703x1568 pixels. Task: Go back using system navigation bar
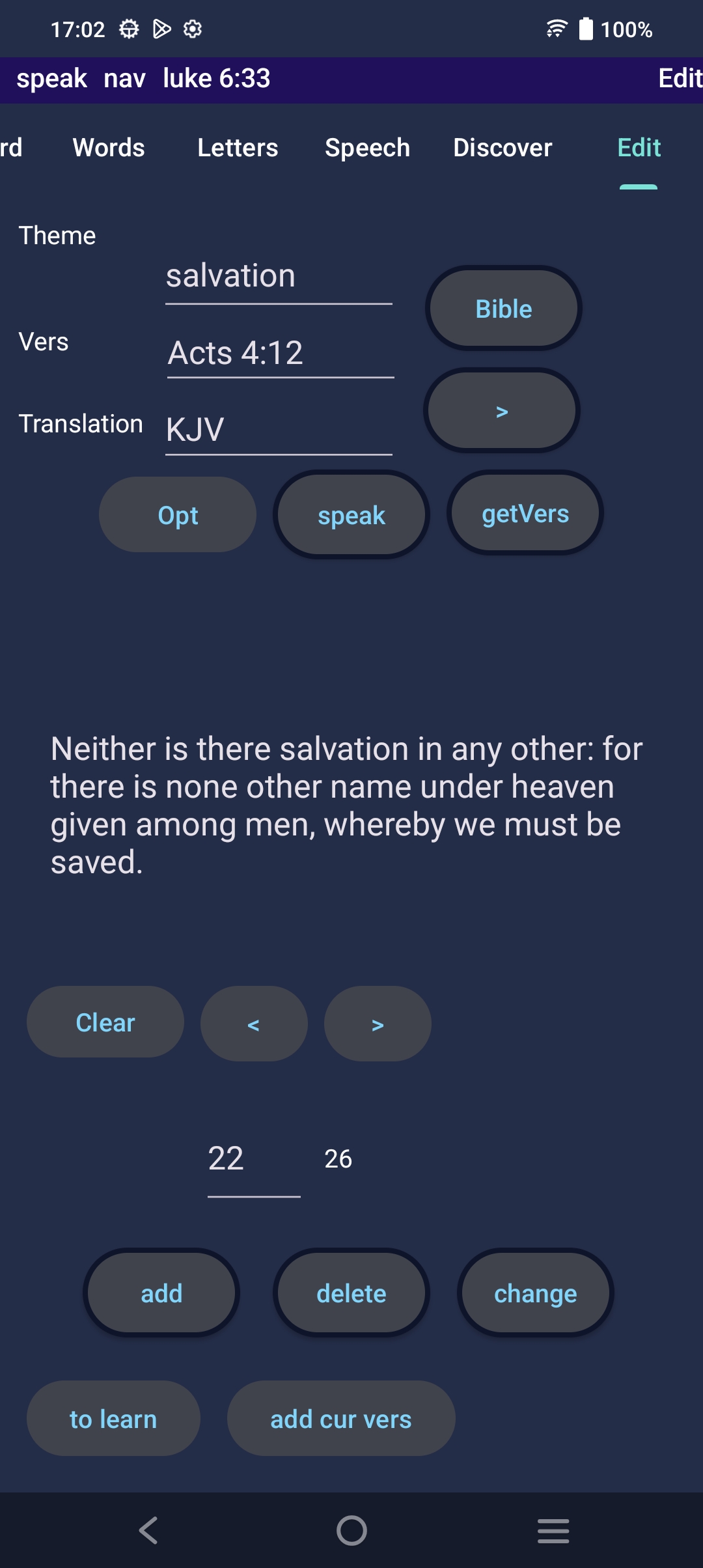pos(148,1530)
